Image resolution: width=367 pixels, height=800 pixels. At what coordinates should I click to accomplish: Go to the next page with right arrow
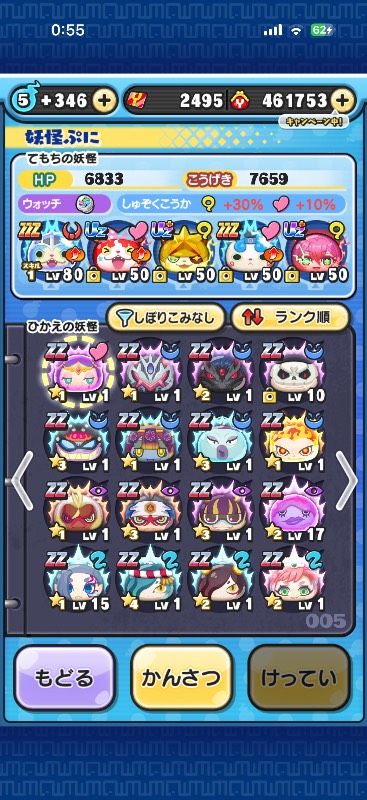point(349,481)
